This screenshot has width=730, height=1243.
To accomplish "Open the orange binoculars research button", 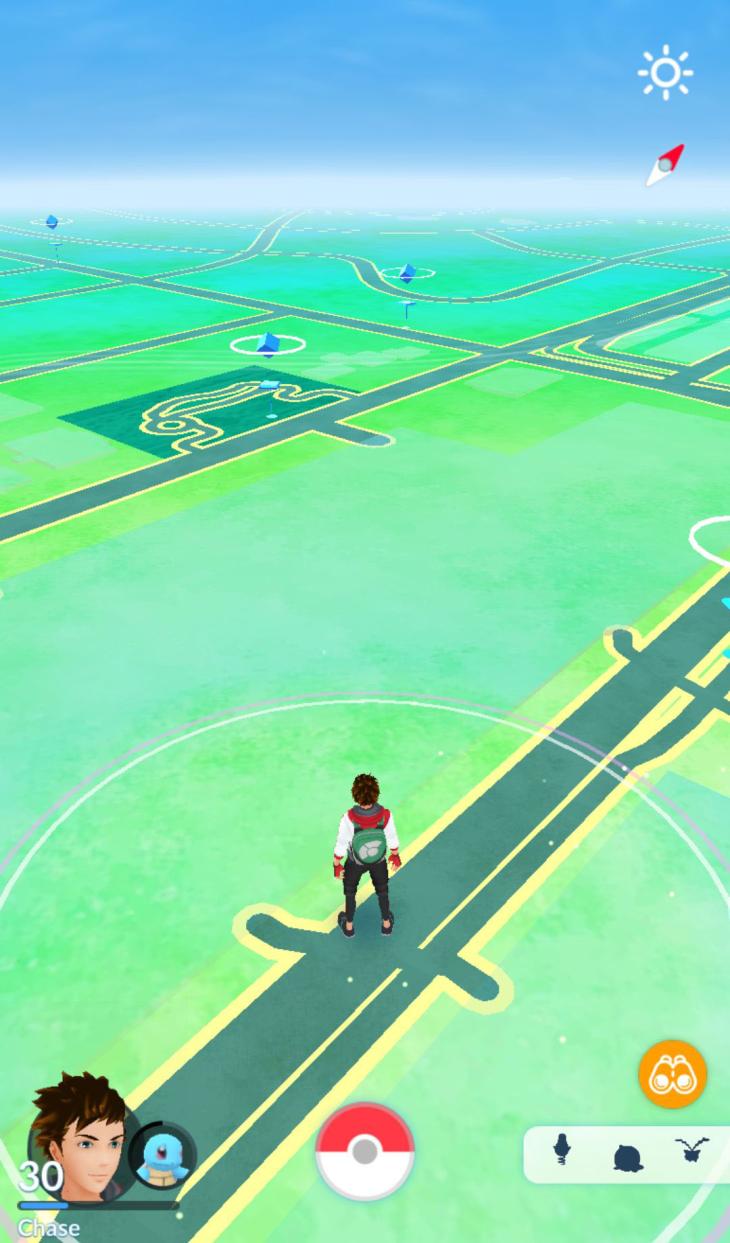I will point(672,1075).
